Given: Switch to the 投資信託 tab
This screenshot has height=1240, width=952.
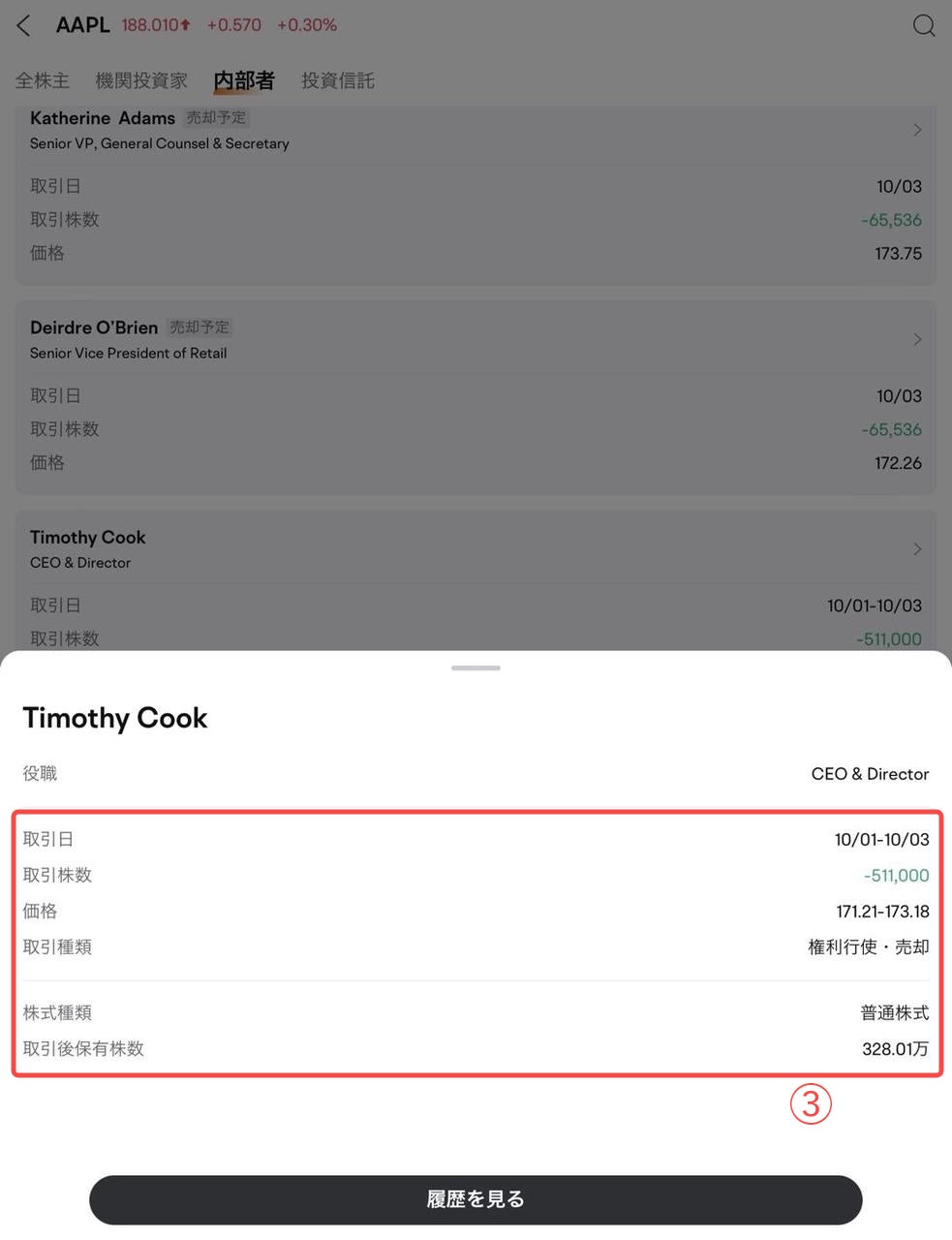Looking at the screenshot, I should click(337, 80).
